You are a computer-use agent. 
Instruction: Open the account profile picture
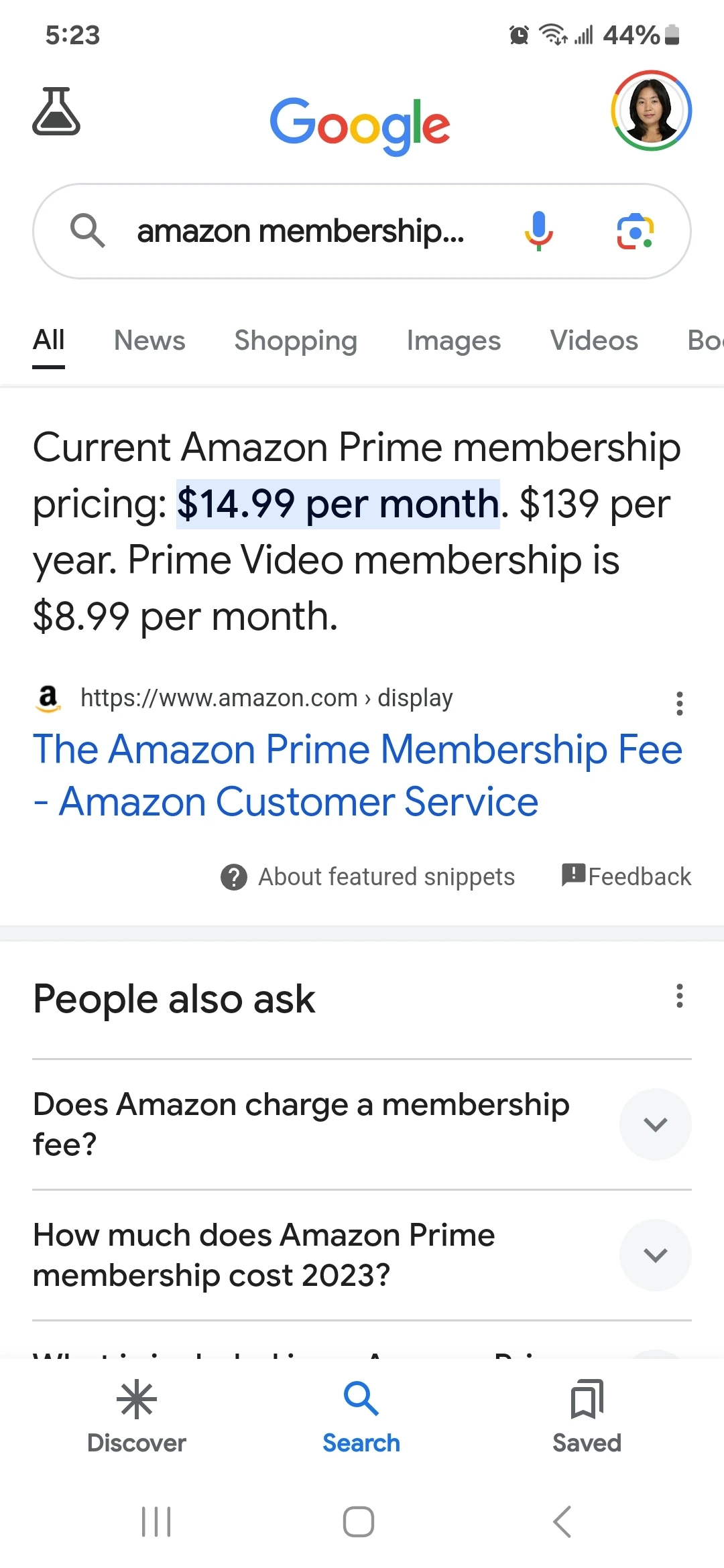[650, 111]
